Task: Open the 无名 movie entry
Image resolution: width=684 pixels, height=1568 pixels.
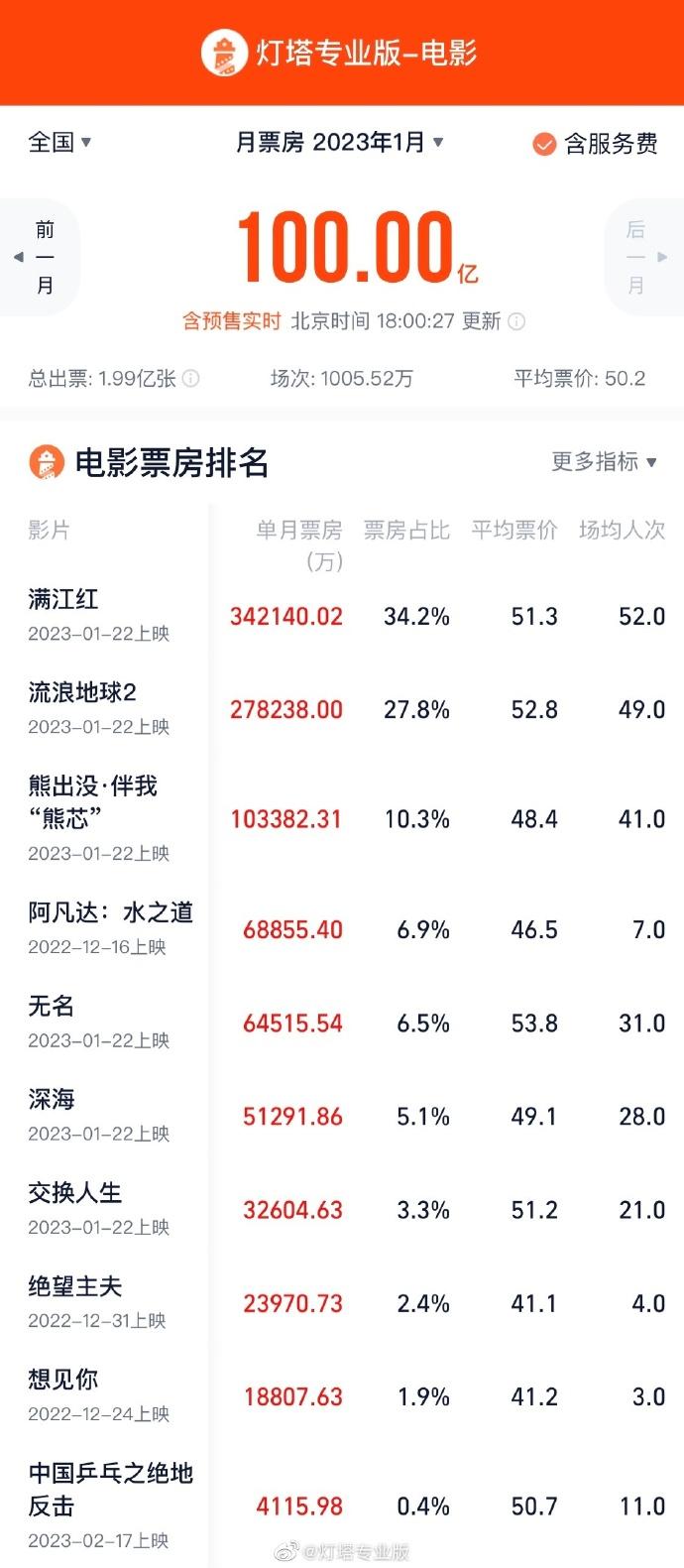Action: pos(52,1006)
